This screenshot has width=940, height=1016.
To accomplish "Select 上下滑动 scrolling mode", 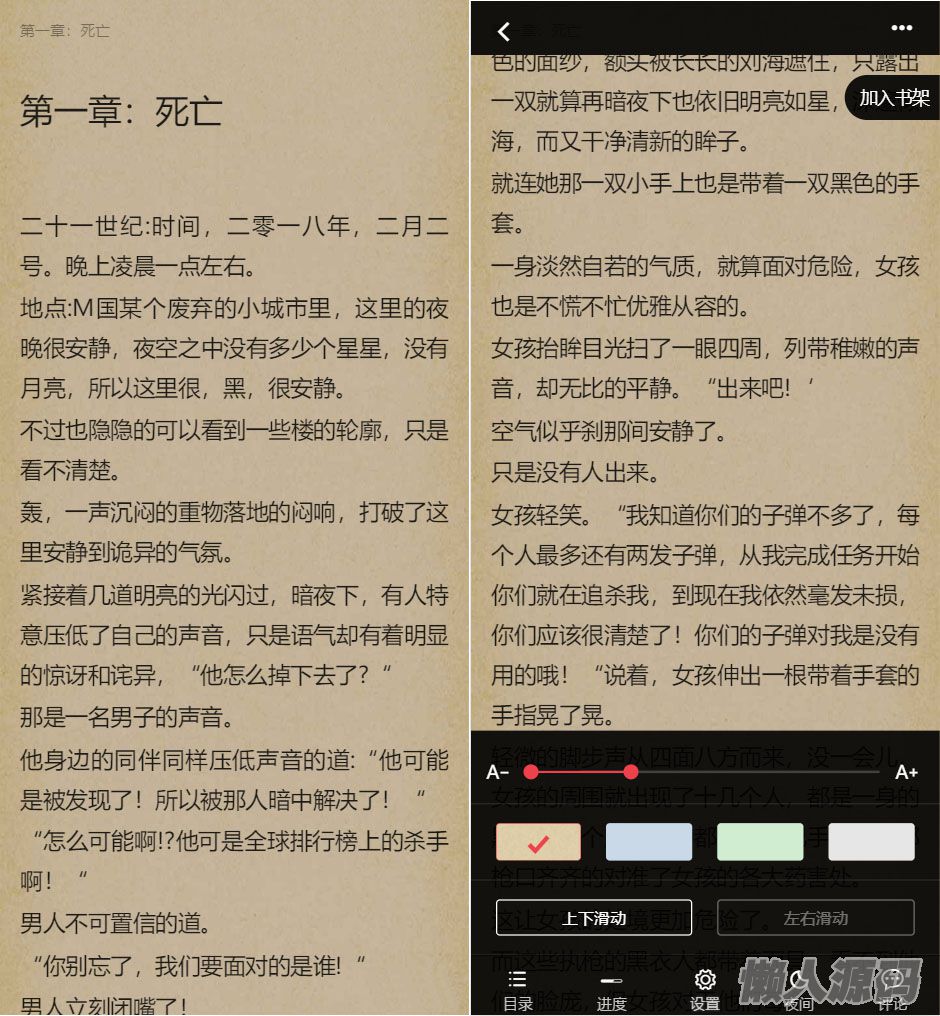I will 594,918.
